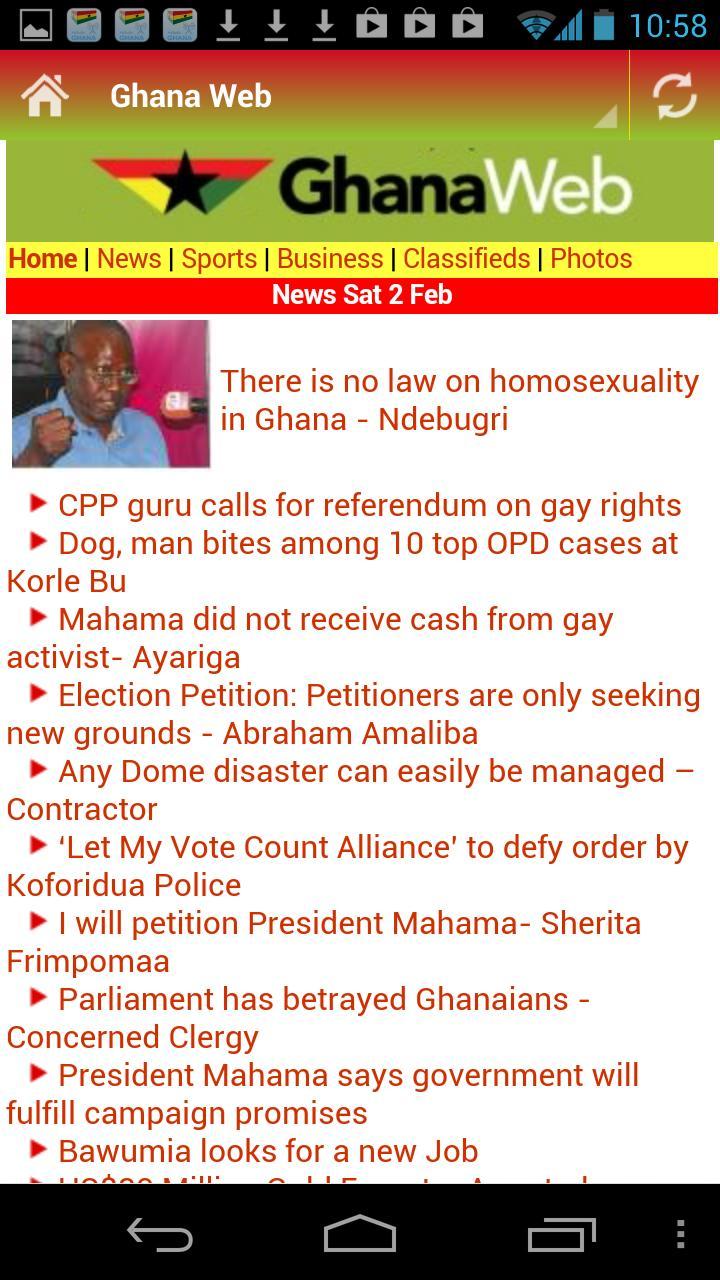The height and width of the screenshot is (1280, 720).
Task: Tap the Ndebugri photo thumbnail
Action: coord(110,393)
